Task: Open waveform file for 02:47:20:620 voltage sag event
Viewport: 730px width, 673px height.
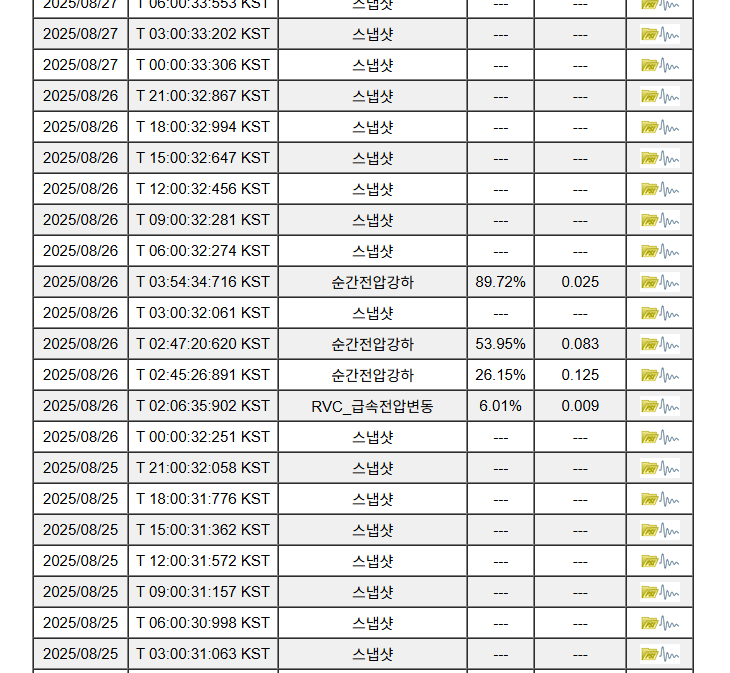Action: click(x=659, y=344)
